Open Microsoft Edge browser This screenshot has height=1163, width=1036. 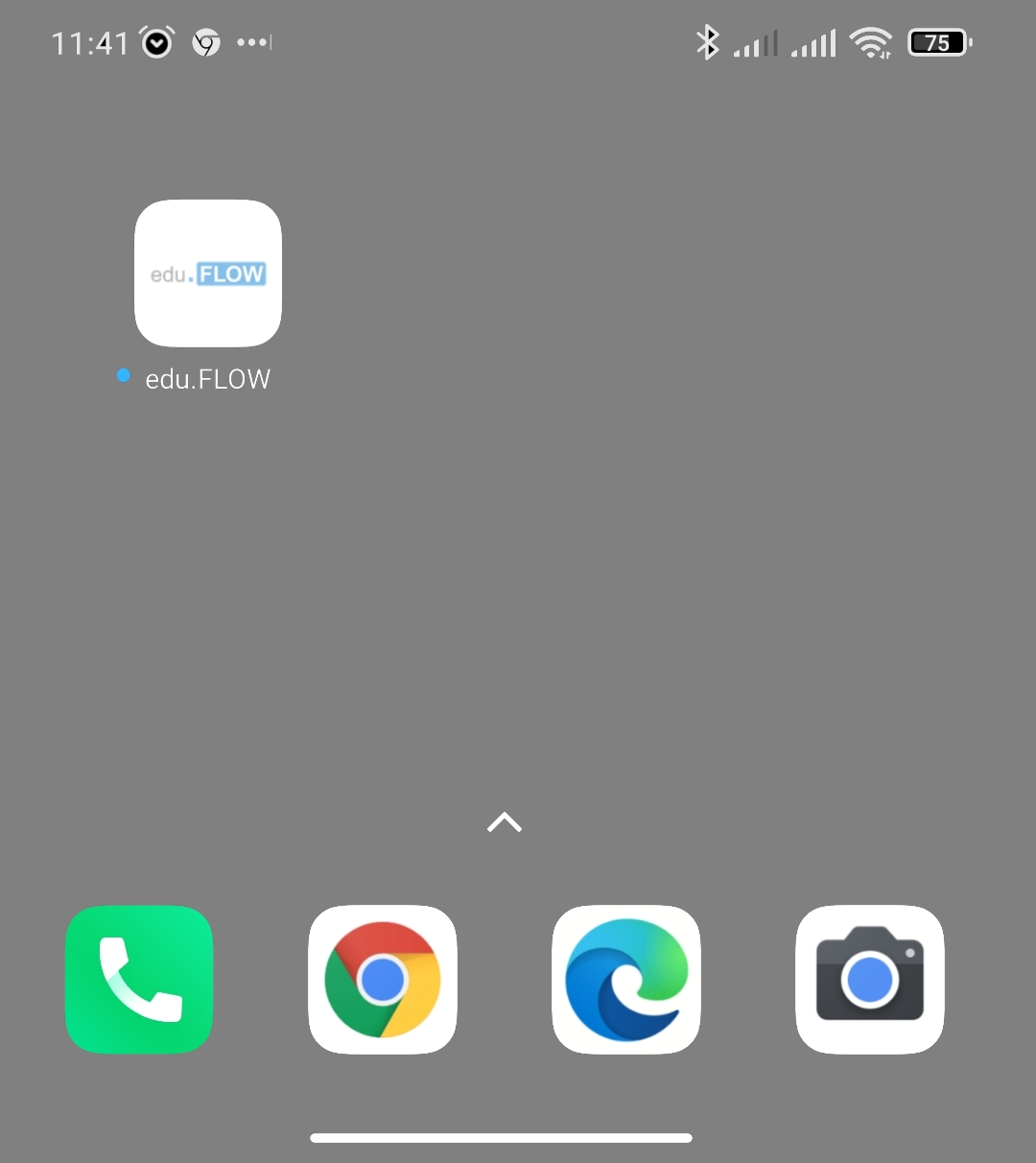[626, 979]
